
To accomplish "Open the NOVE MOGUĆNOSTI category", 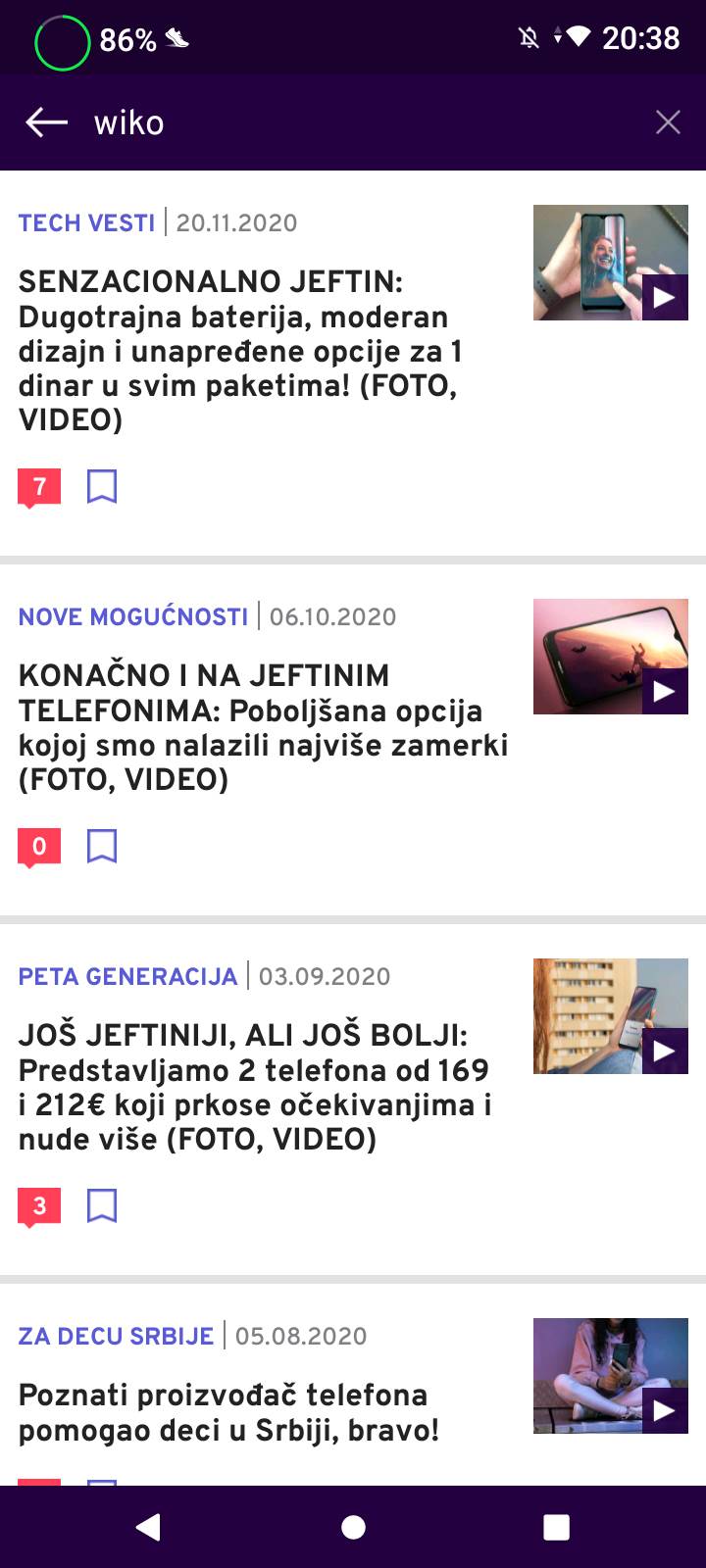I will 132,616.
